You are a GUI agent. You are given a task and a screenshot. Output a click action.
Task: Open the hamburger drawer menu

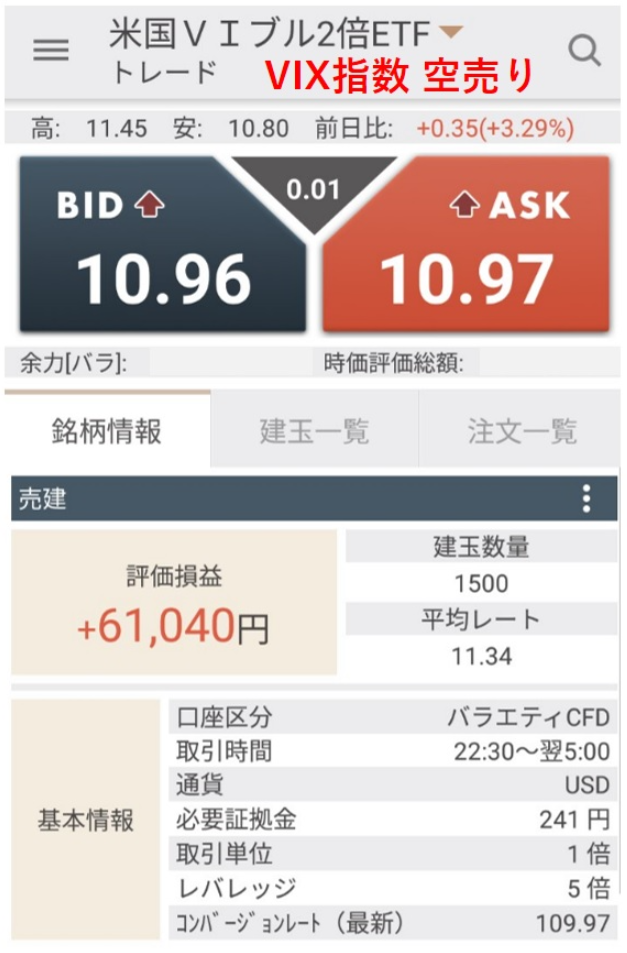click(x=51, y=50)
